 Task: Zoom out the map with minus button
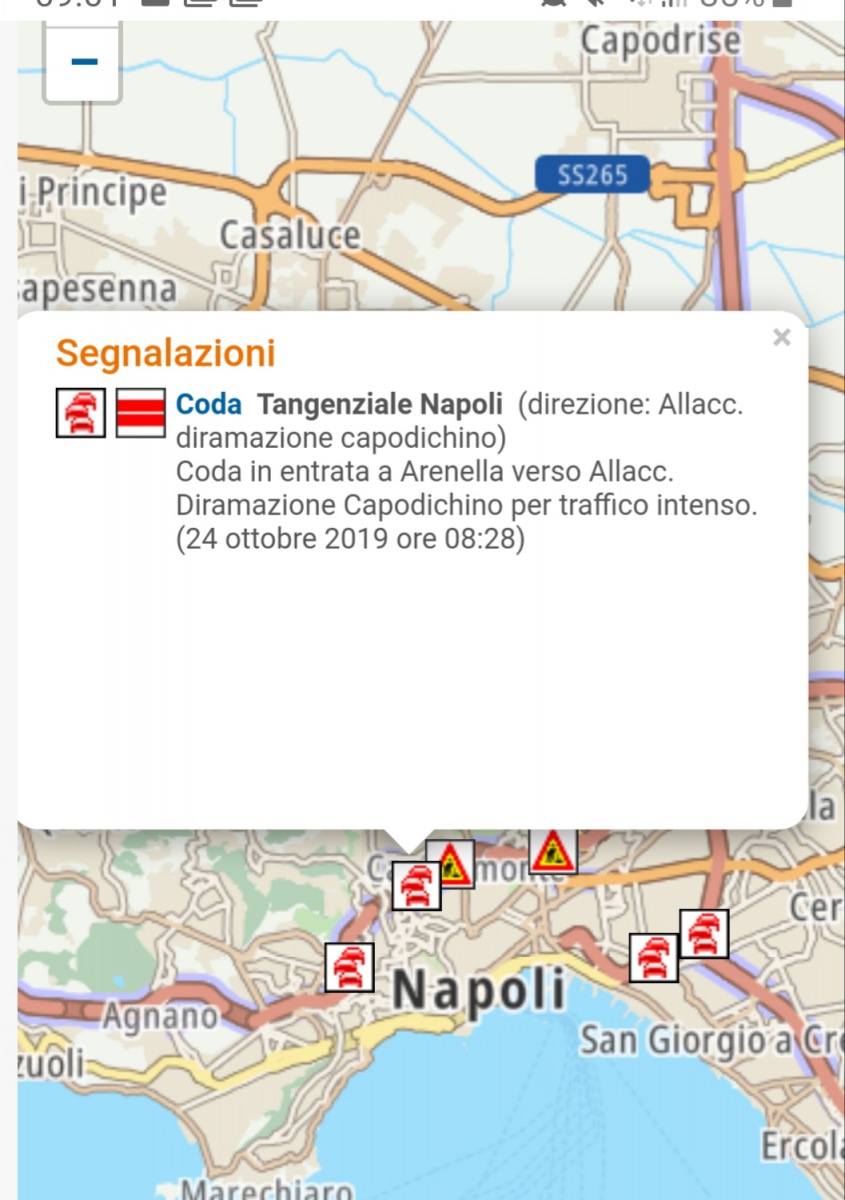(x=83, y=63)
